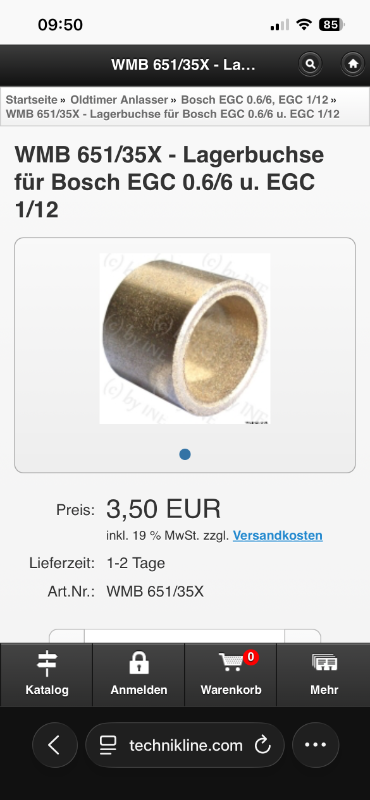Viewport: 370px width, 800px height.
Task: Reload the page
Action: [262, 745]
